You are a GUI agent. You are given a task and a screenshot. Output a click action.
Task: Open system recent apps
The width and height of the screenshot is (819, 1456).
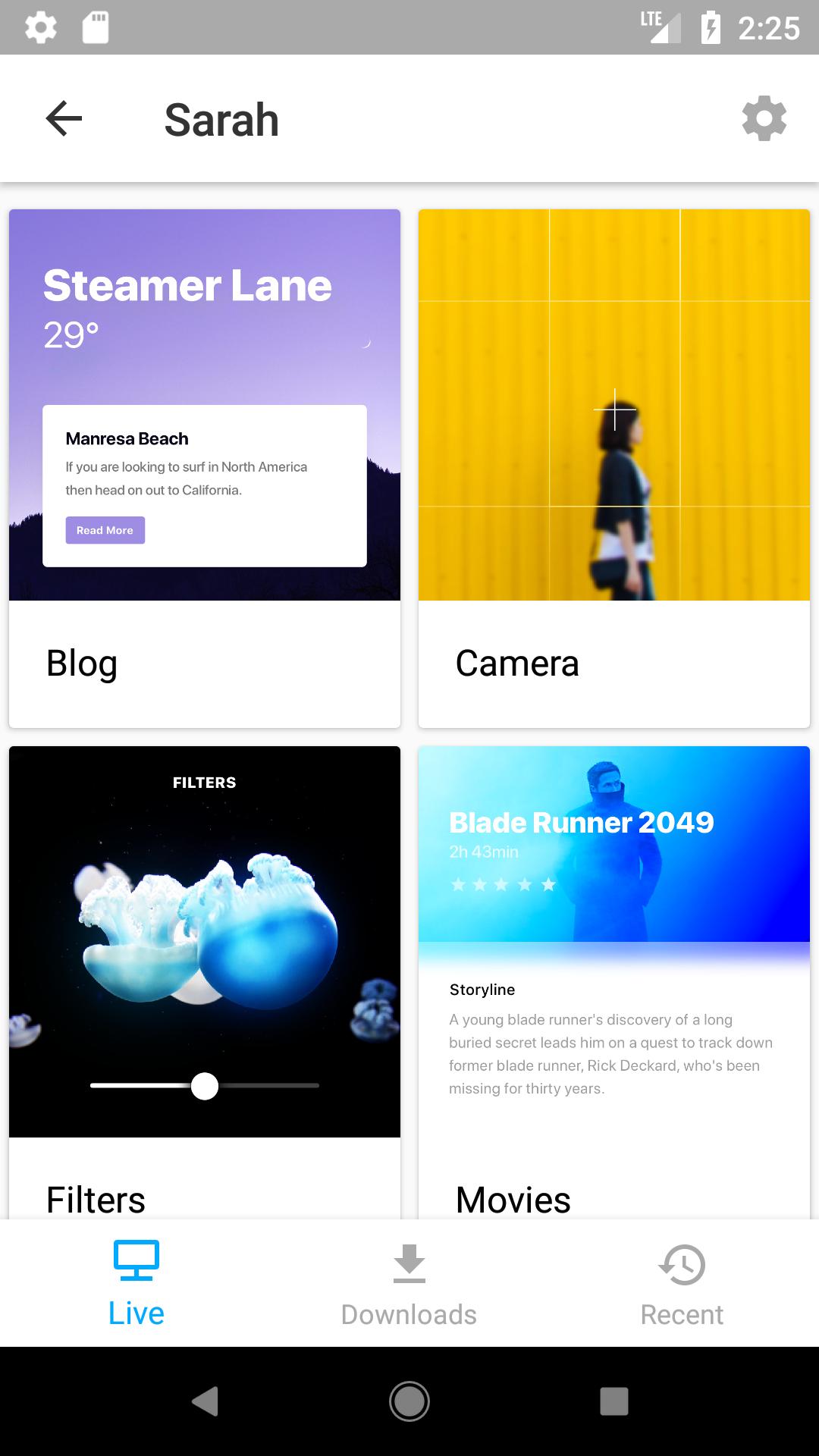613,1401
